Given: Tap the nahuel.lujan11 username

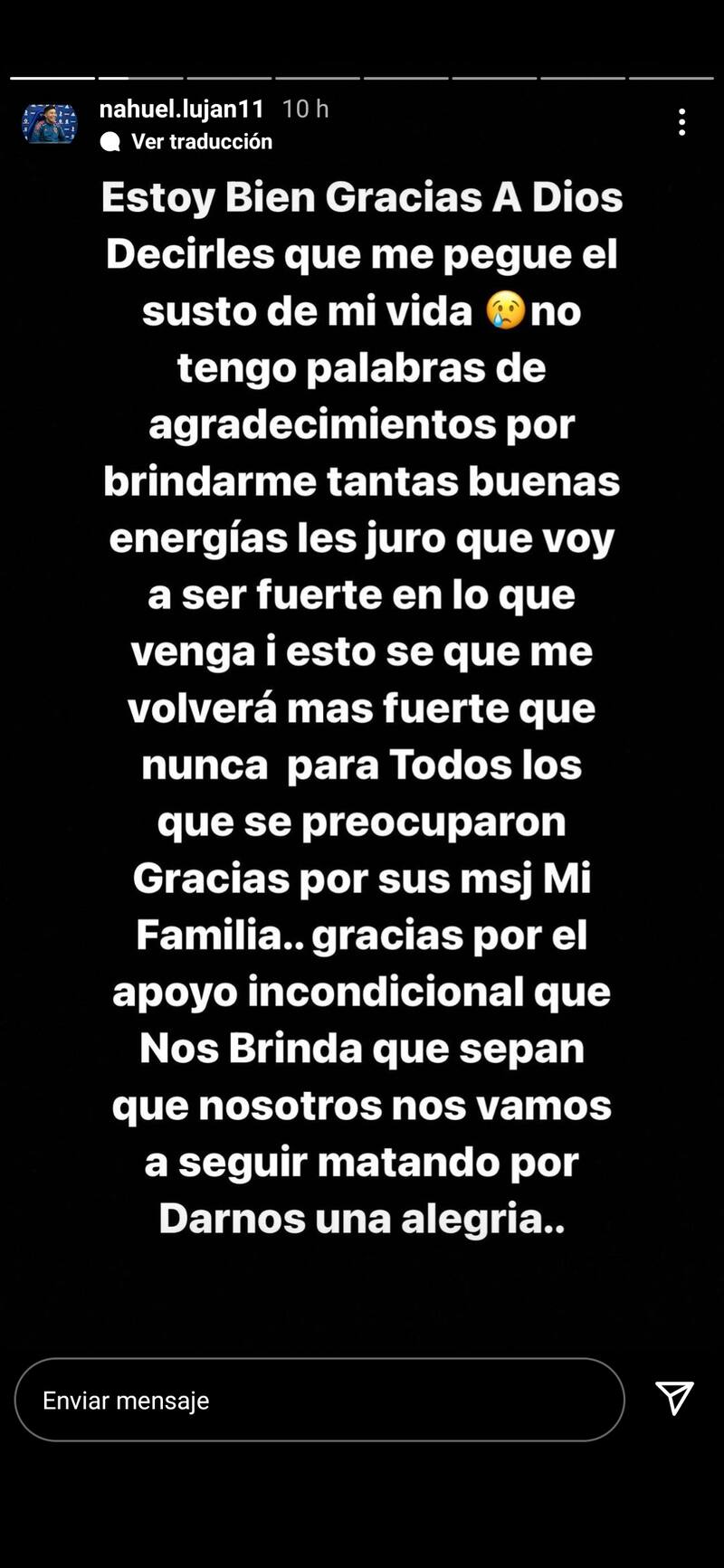Looking at the screenshot, I should [181, 109].
